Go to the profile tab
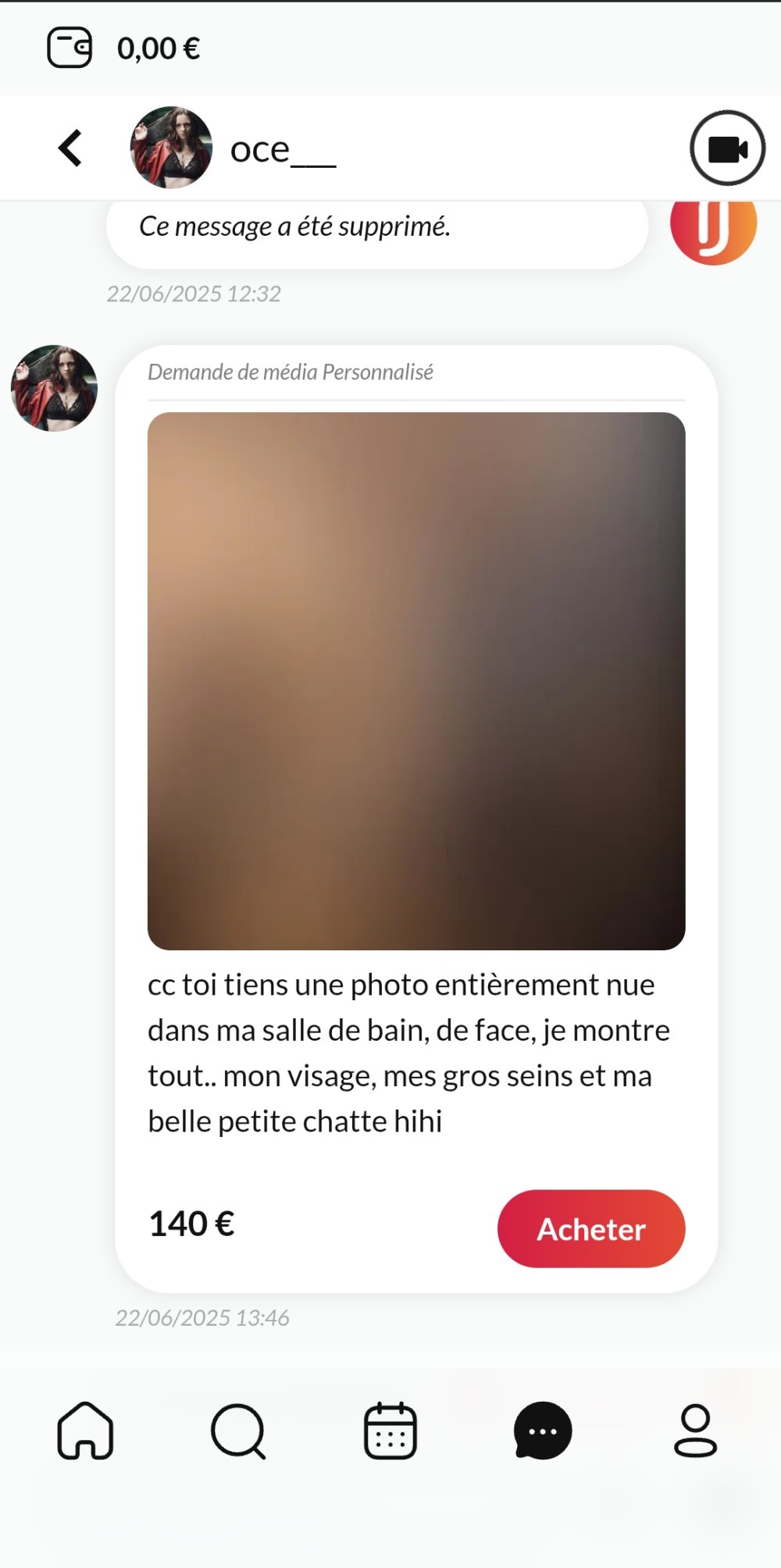 [695, 1431]
